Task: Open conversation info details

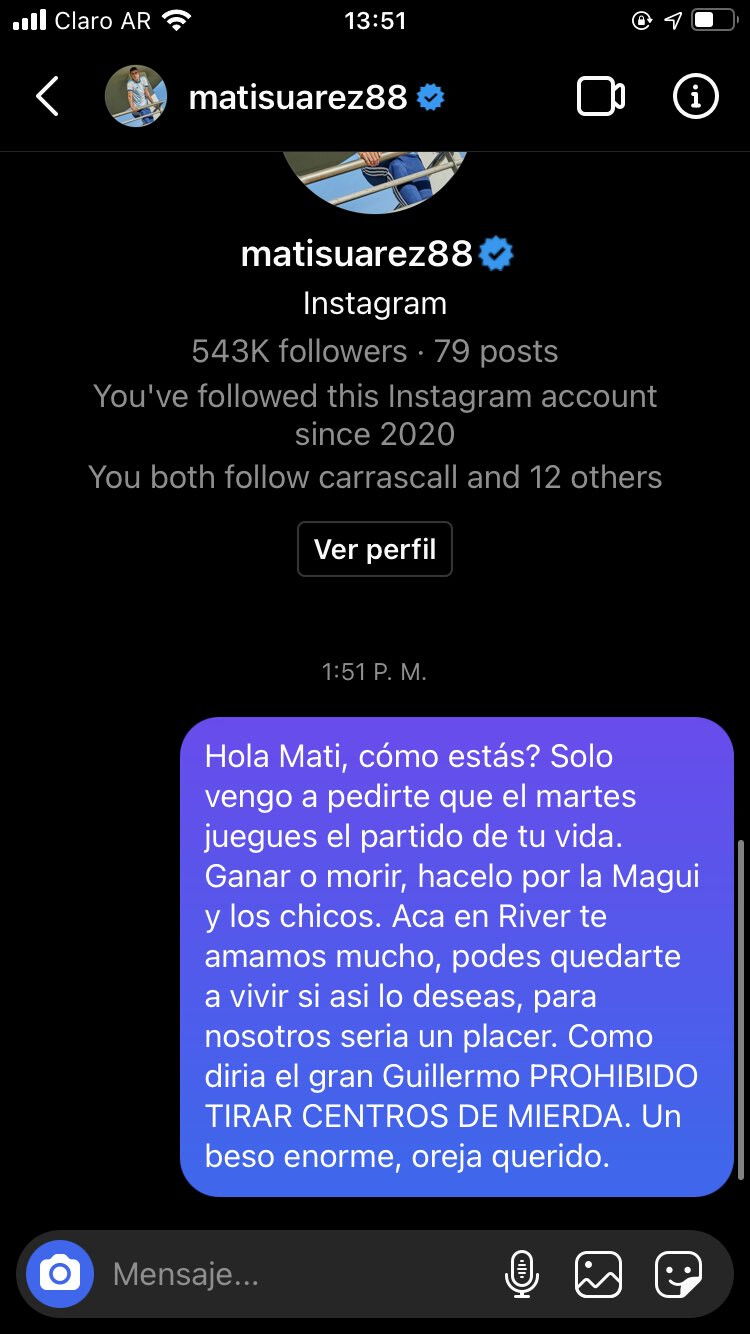Action: [x=695, y=97]
